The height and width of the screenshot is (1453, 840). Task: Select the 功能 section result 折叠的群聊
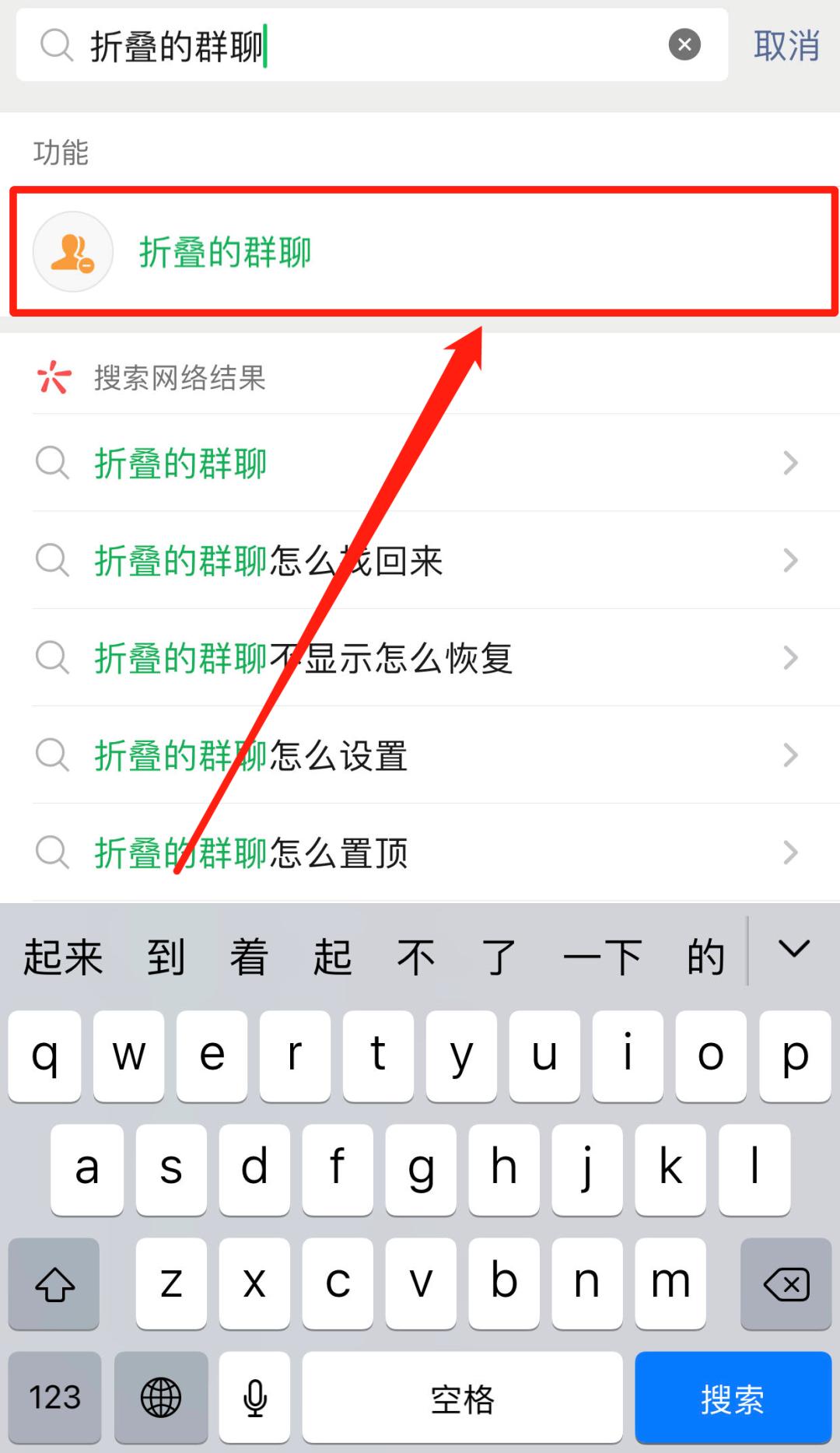point(226,251)
